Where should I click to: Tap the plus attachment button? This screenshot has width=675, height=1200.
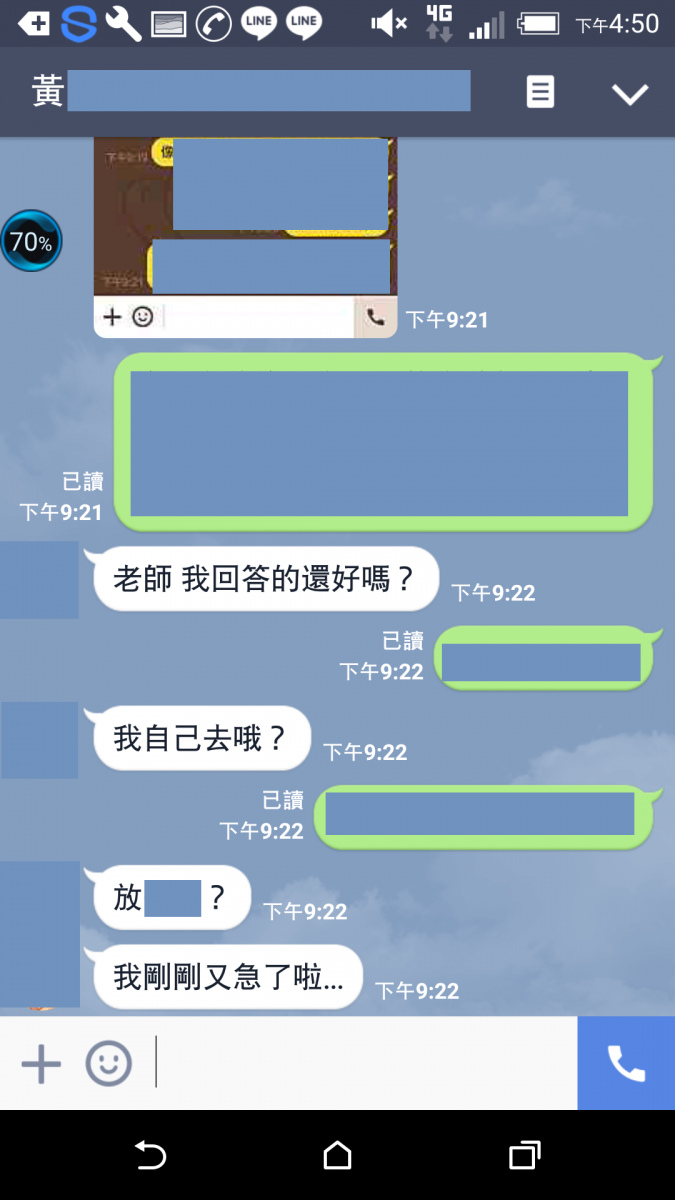click(x=41, y=1064)
